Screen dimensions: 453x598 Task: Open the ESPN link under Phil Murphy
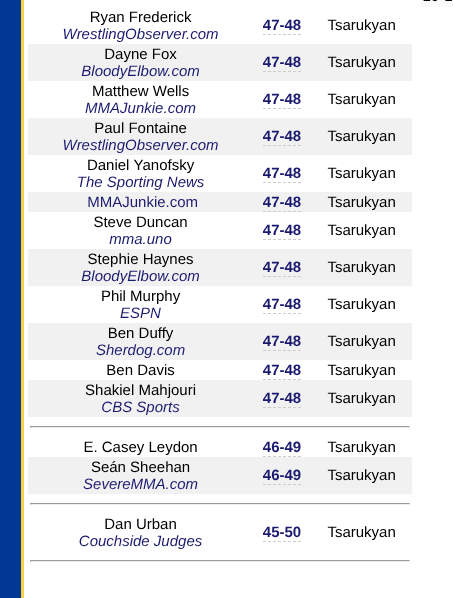click(140, 313)
